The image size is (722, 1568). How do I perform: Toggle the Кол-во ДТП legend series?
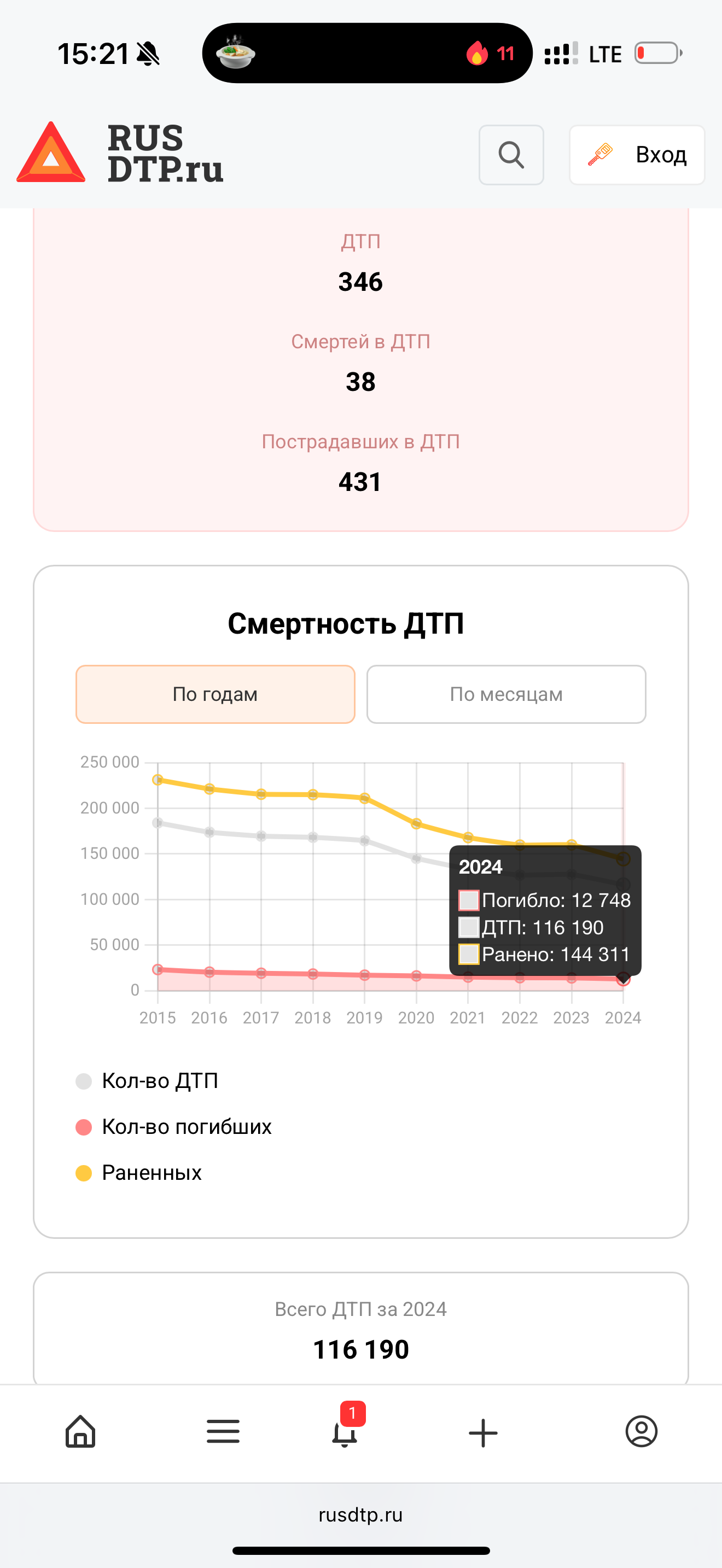pyautogui.click(x=147, y=1080)
